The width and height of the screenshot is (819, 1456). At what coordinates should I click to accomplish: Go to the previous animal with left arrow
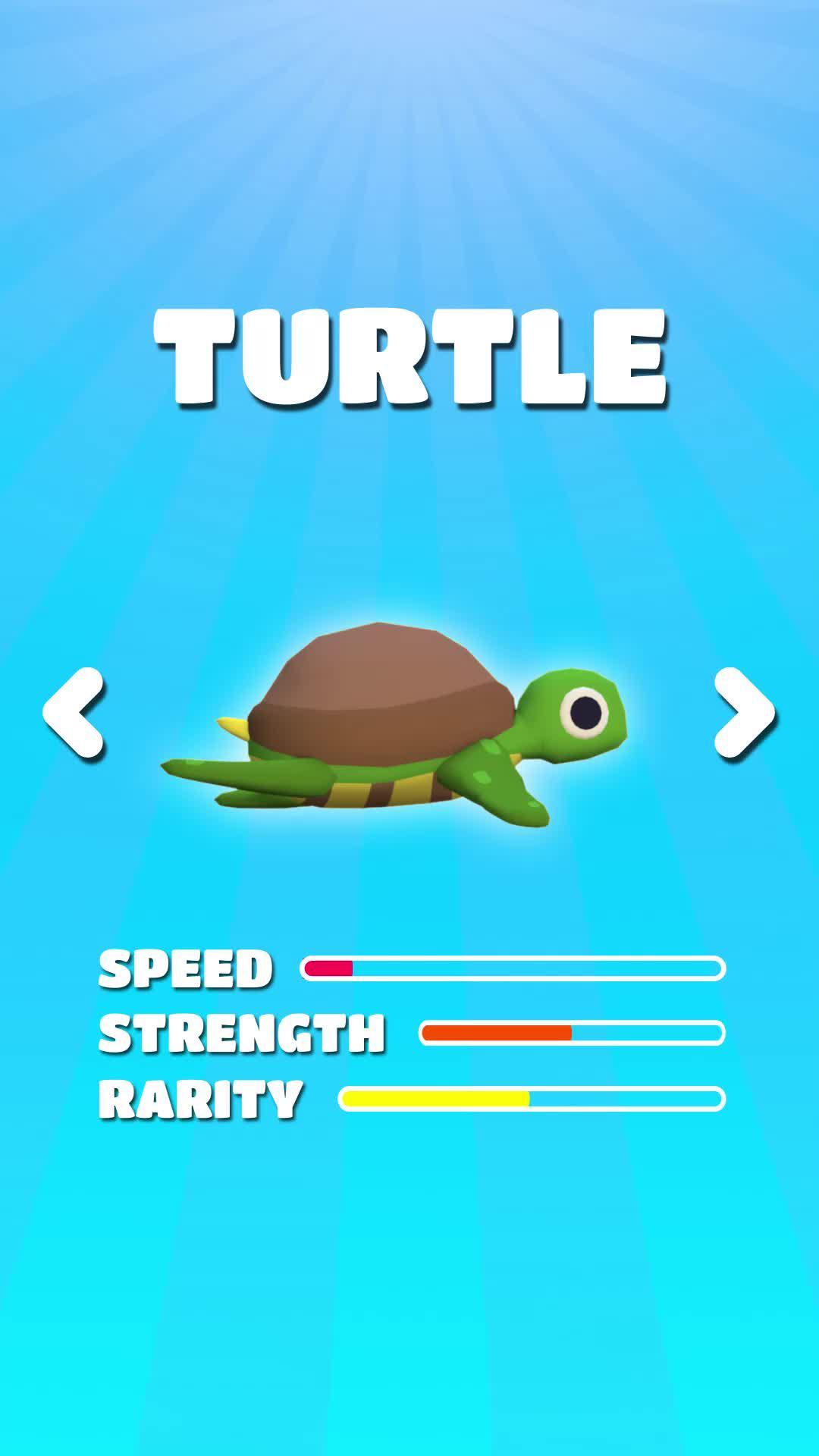click(73, 713)
